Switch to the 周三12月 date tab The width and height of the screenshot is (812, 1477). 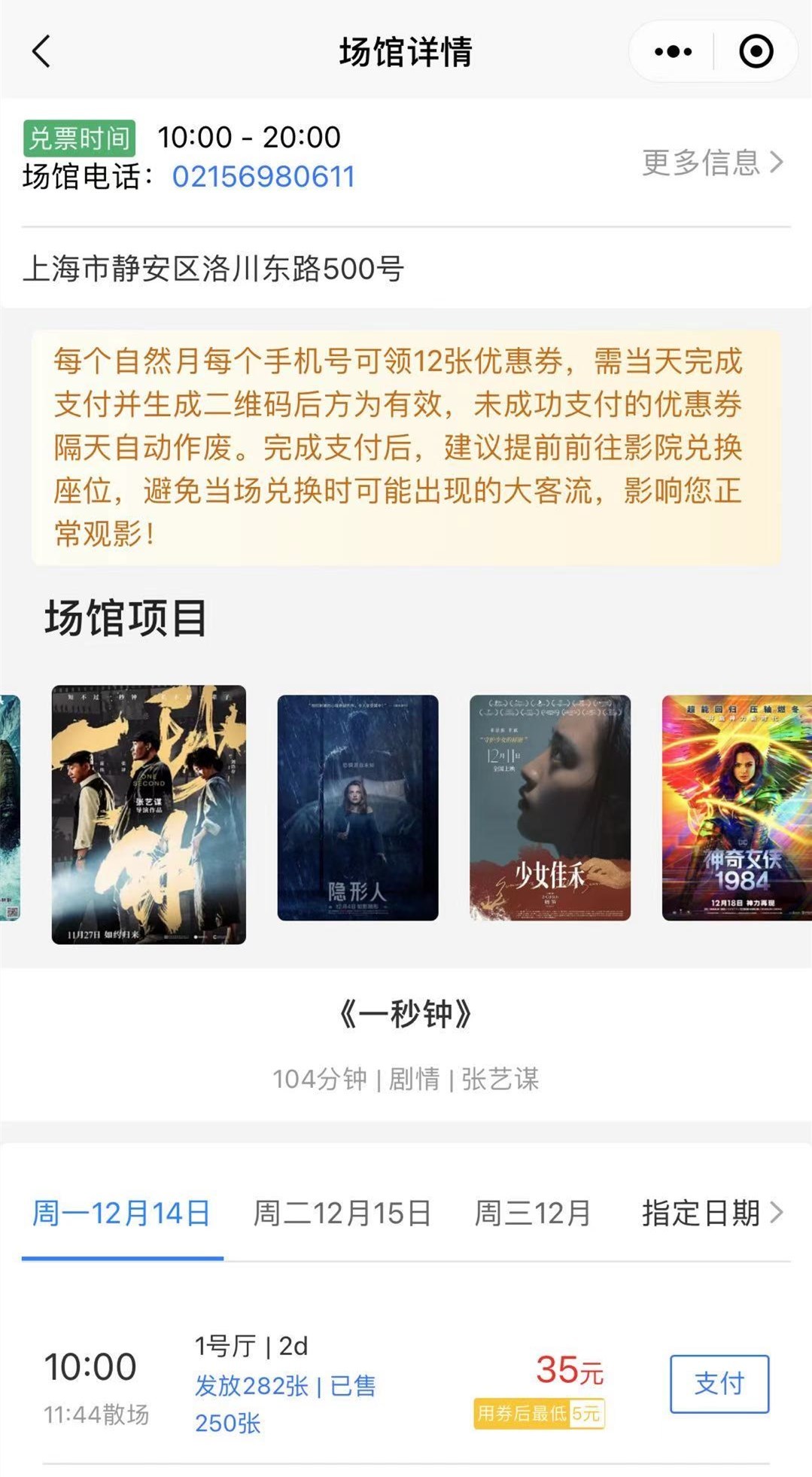pos(532,1214)
